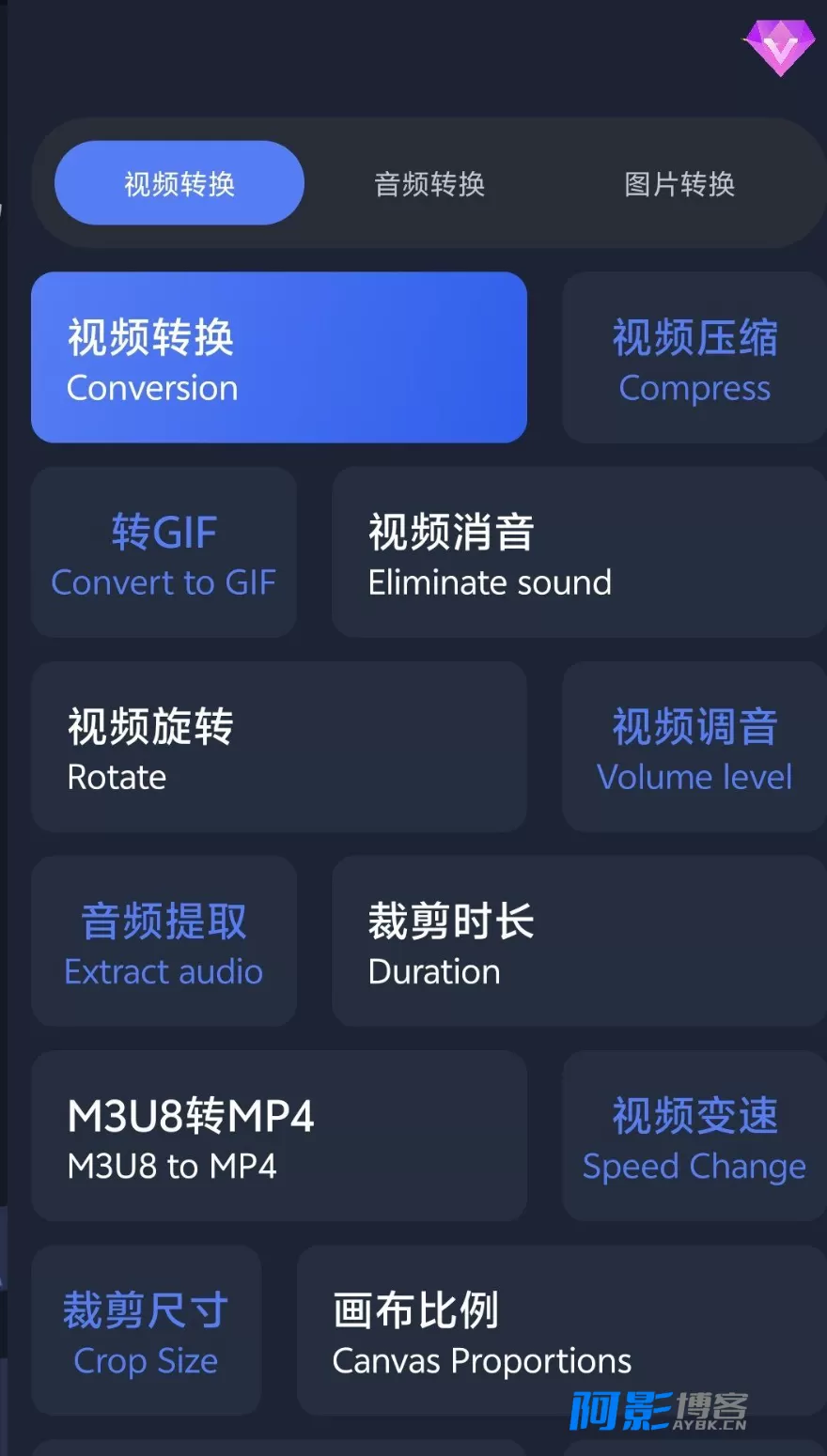Open the Volume level tool
The image size is (827, 1456).
pyautogui.click(x=694, y=747)
